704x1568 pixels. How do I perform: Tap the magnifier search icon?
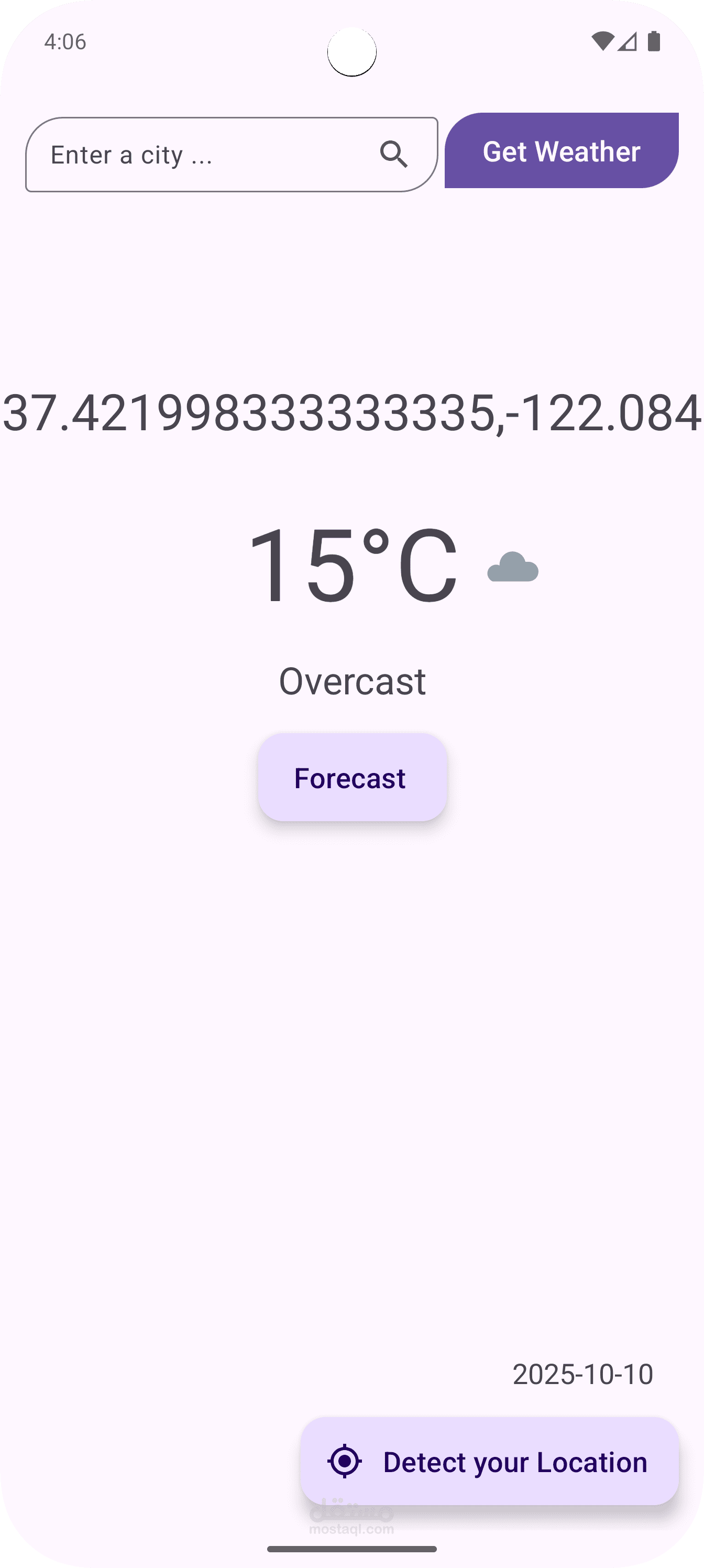pos(394,154)
